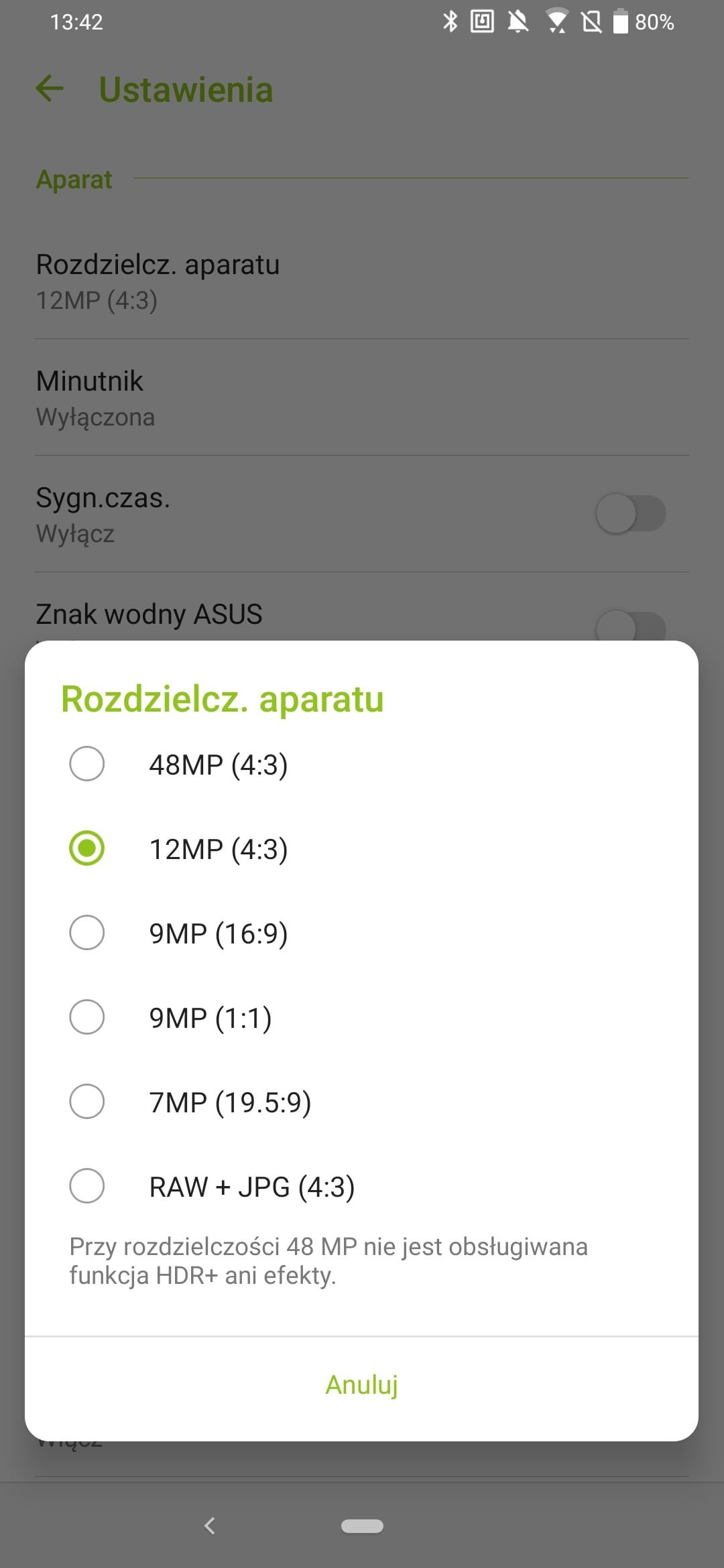724x1568 pixels.
Task: Select RAW + JPG (4:3) option
Action: (361, 1186)
